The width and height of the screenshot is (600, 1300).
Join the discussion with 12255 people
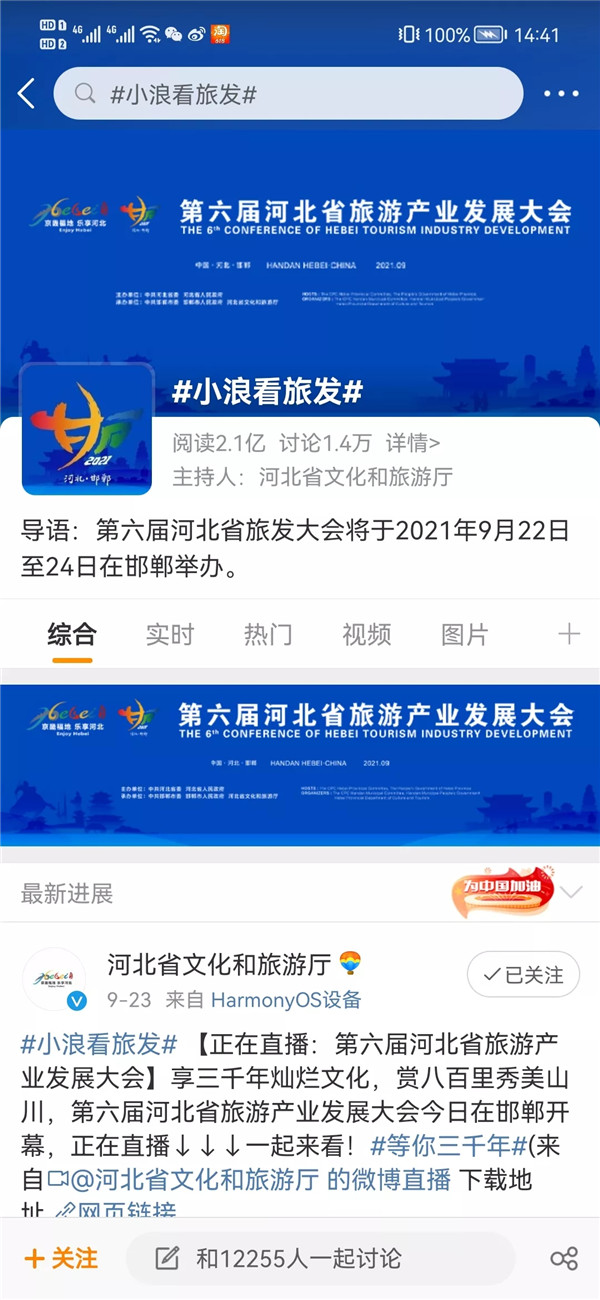pyautogui.click(x=320, y=1258)
